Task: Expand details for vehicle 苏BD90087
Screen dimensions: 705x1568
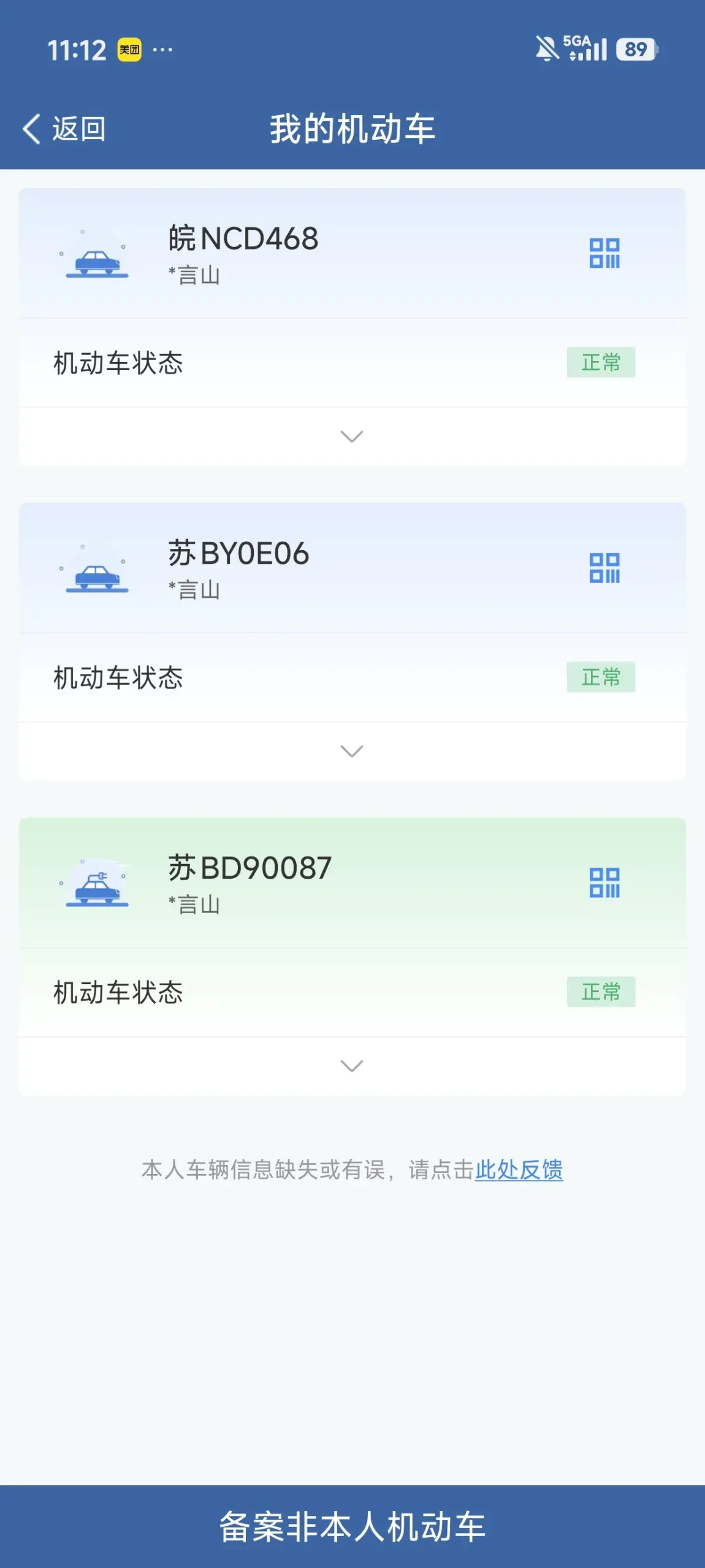Action: click(x=352, y=1066)
